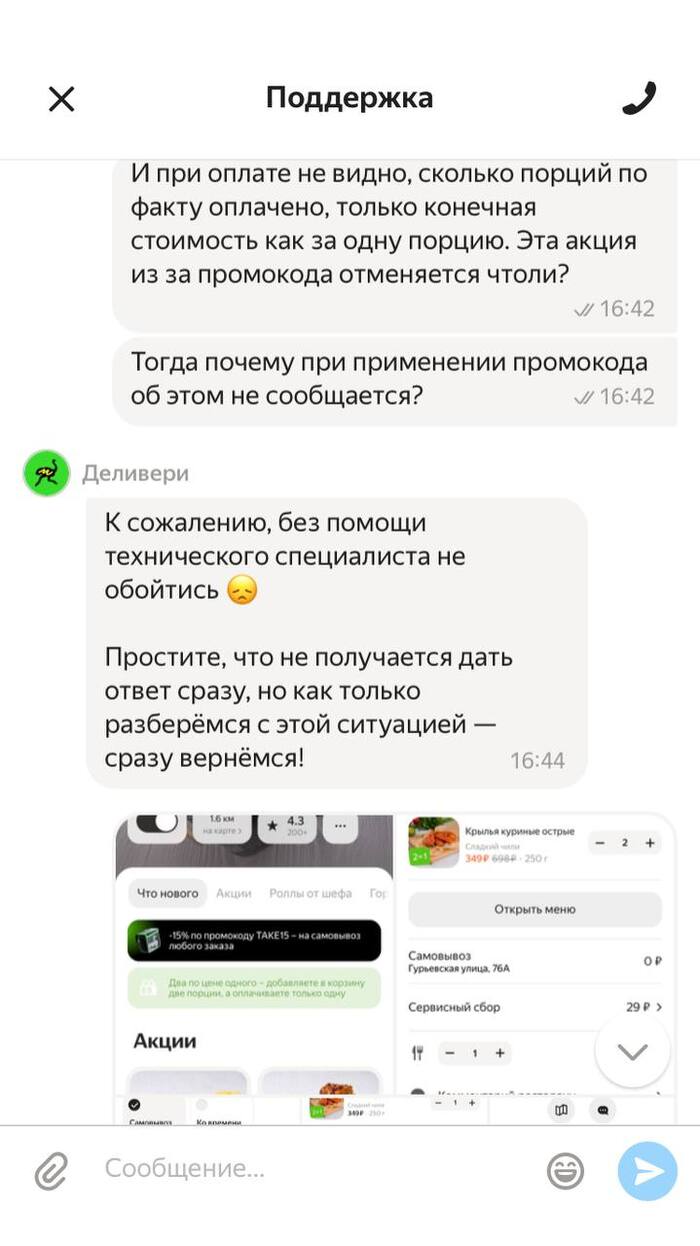700x1246 pixels.
Task: Attach a file with the paperclip
Action: (50, 1170)
